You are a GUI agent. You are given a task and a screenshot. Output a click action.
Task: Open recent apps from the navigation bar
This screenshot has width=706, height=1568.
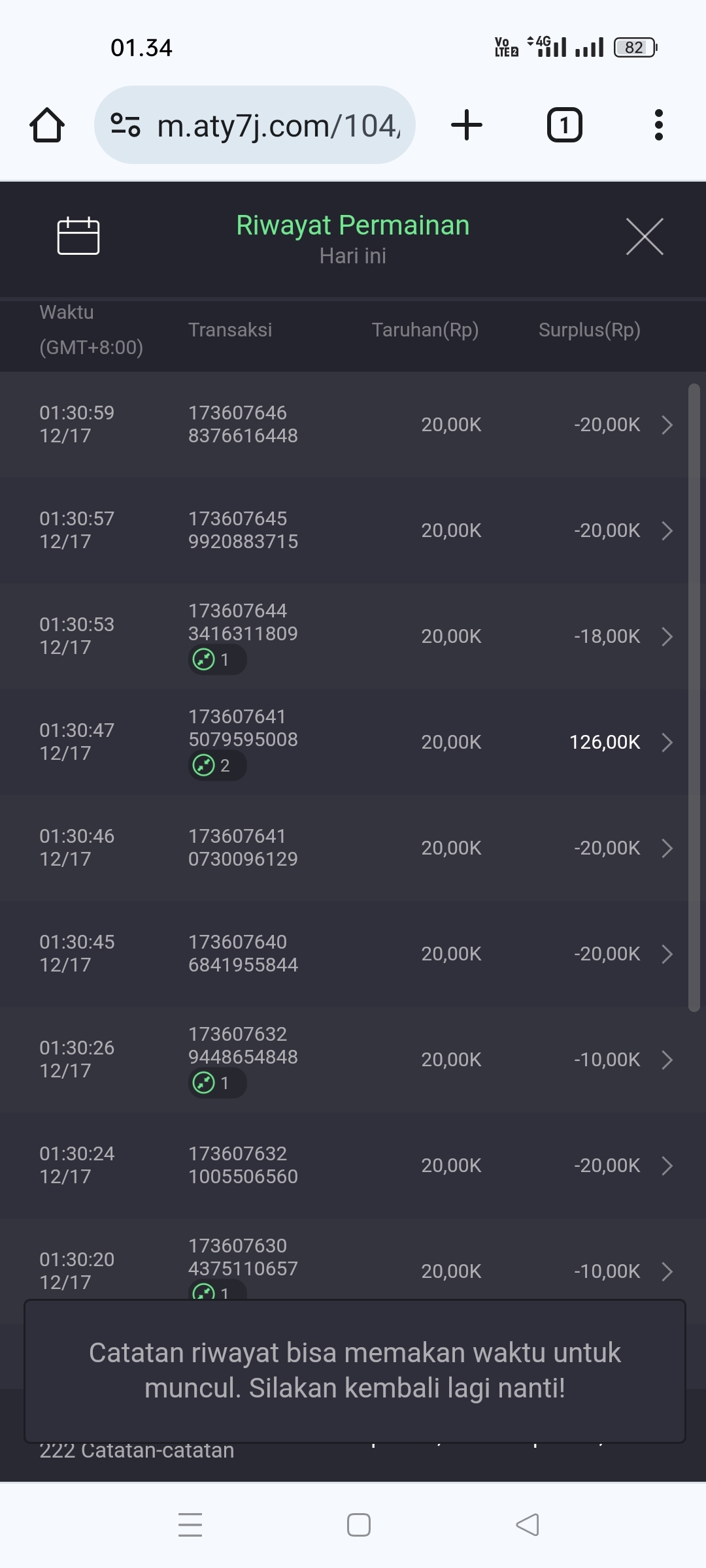190,1525
